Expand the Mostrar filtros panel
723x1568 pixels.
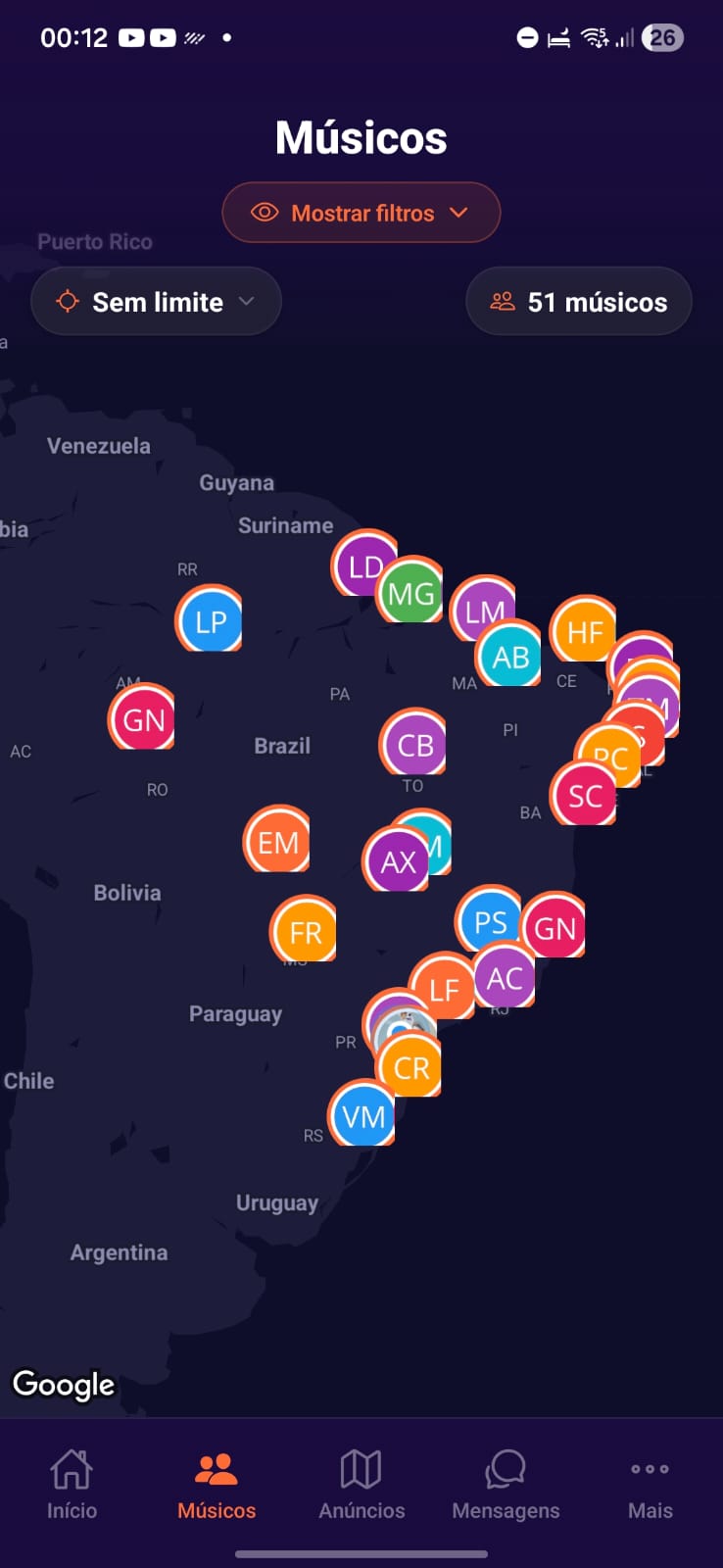[x=361, y=213]
